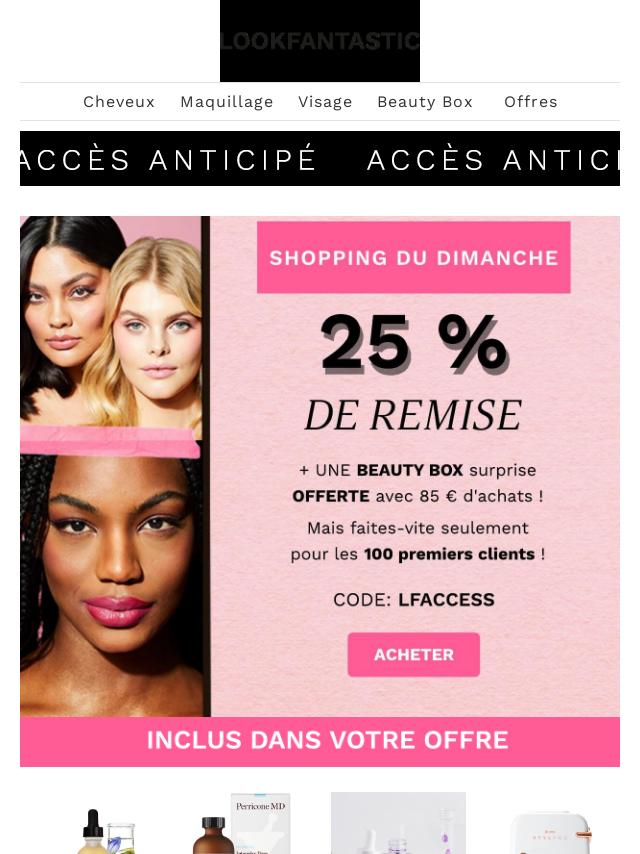640x854 pixels.
Task: Select the Visage category
Action: pyautogui.click(x=325, y=102)
